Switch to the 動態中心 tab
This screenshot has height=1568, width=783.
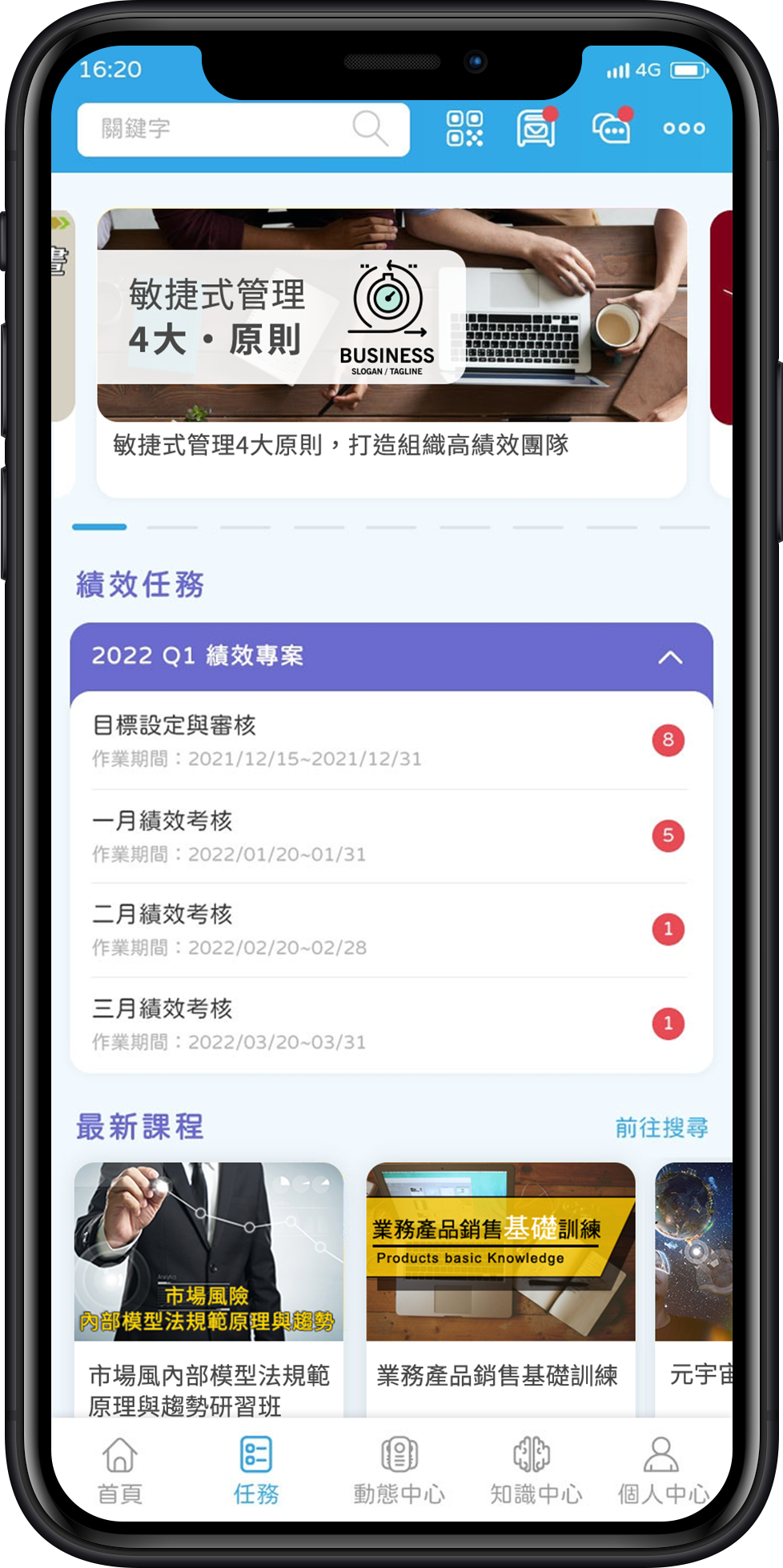click(399, 1471)
